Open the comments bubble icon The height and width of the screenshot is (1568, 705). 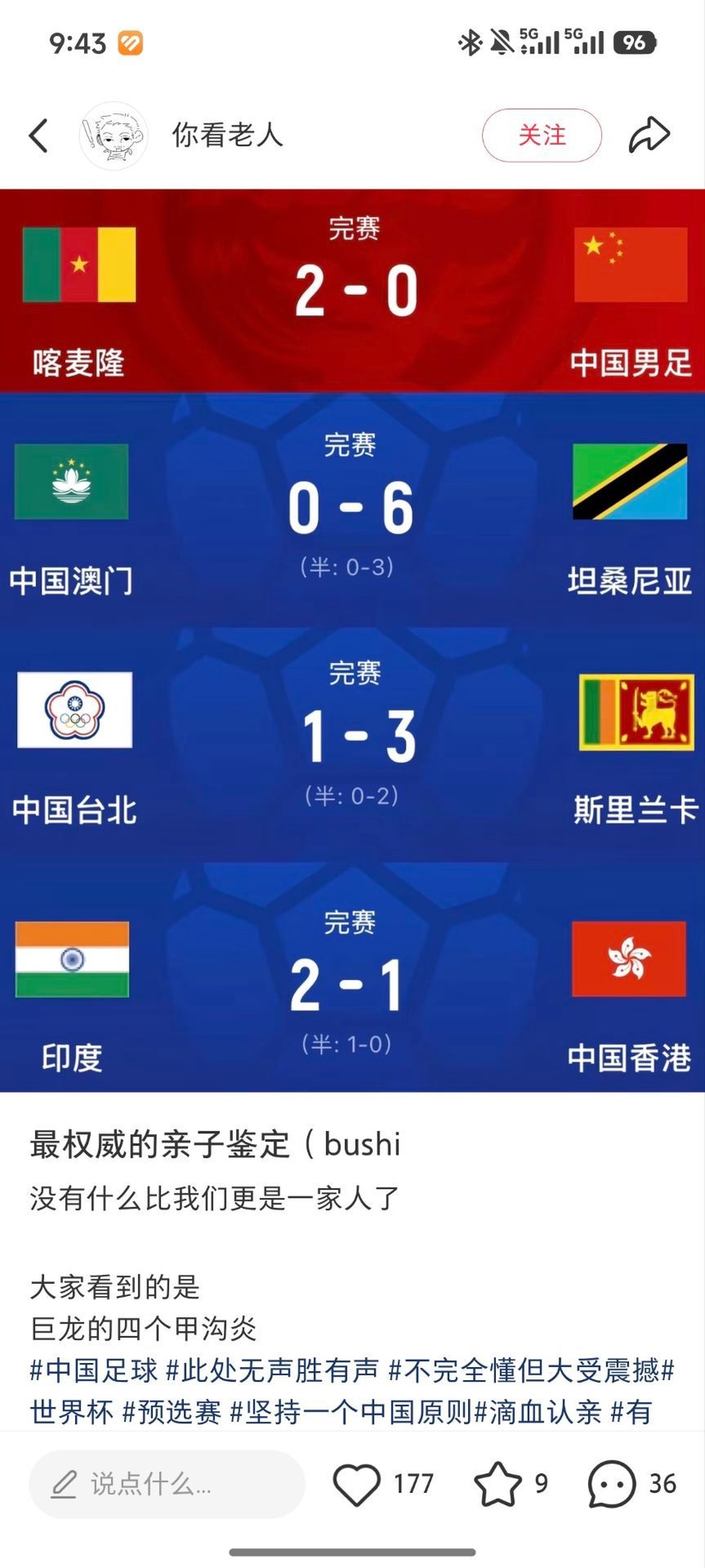point(611,1483)
